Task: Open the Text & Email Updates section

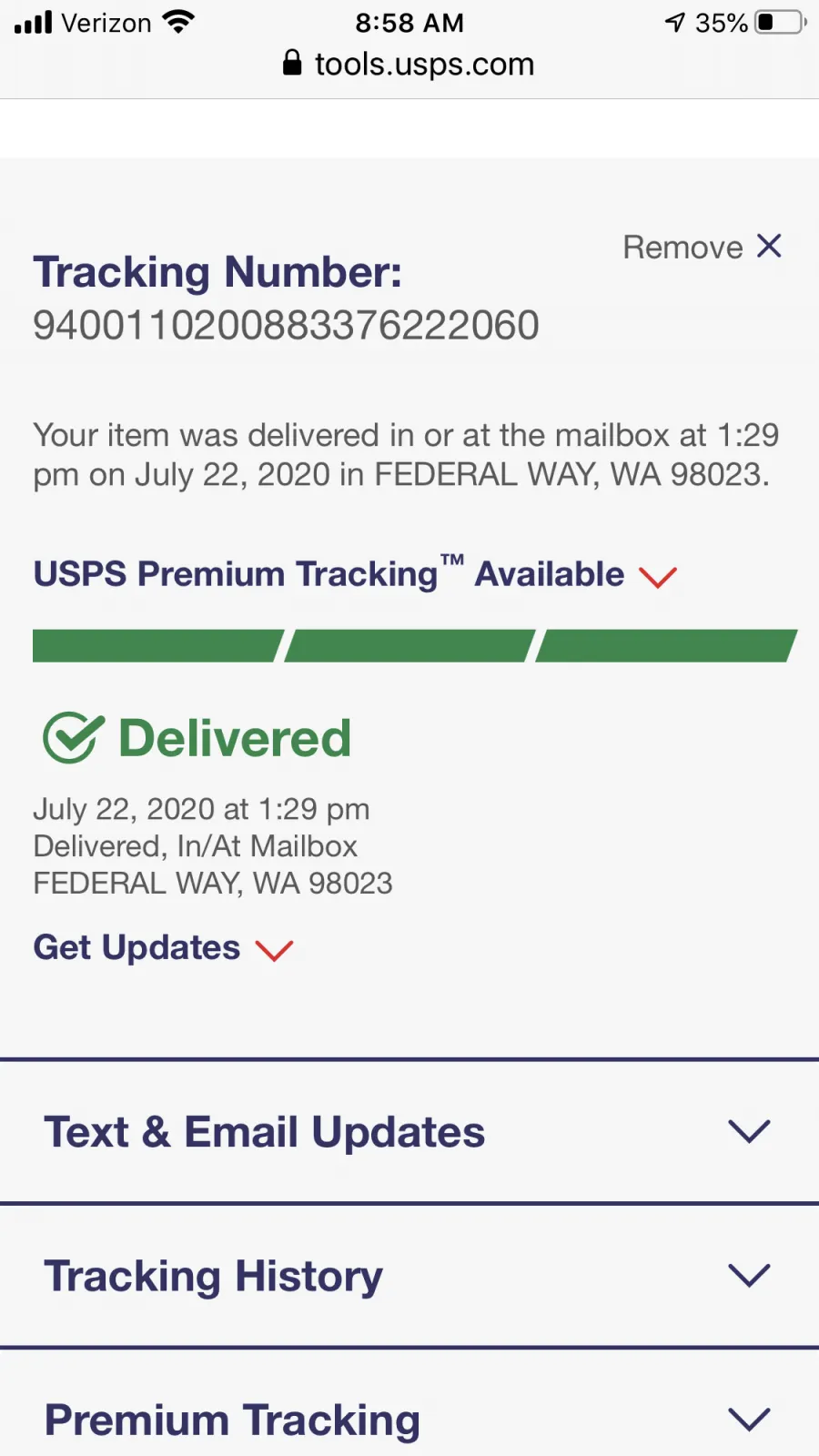Action: (x=409, y=1132)
